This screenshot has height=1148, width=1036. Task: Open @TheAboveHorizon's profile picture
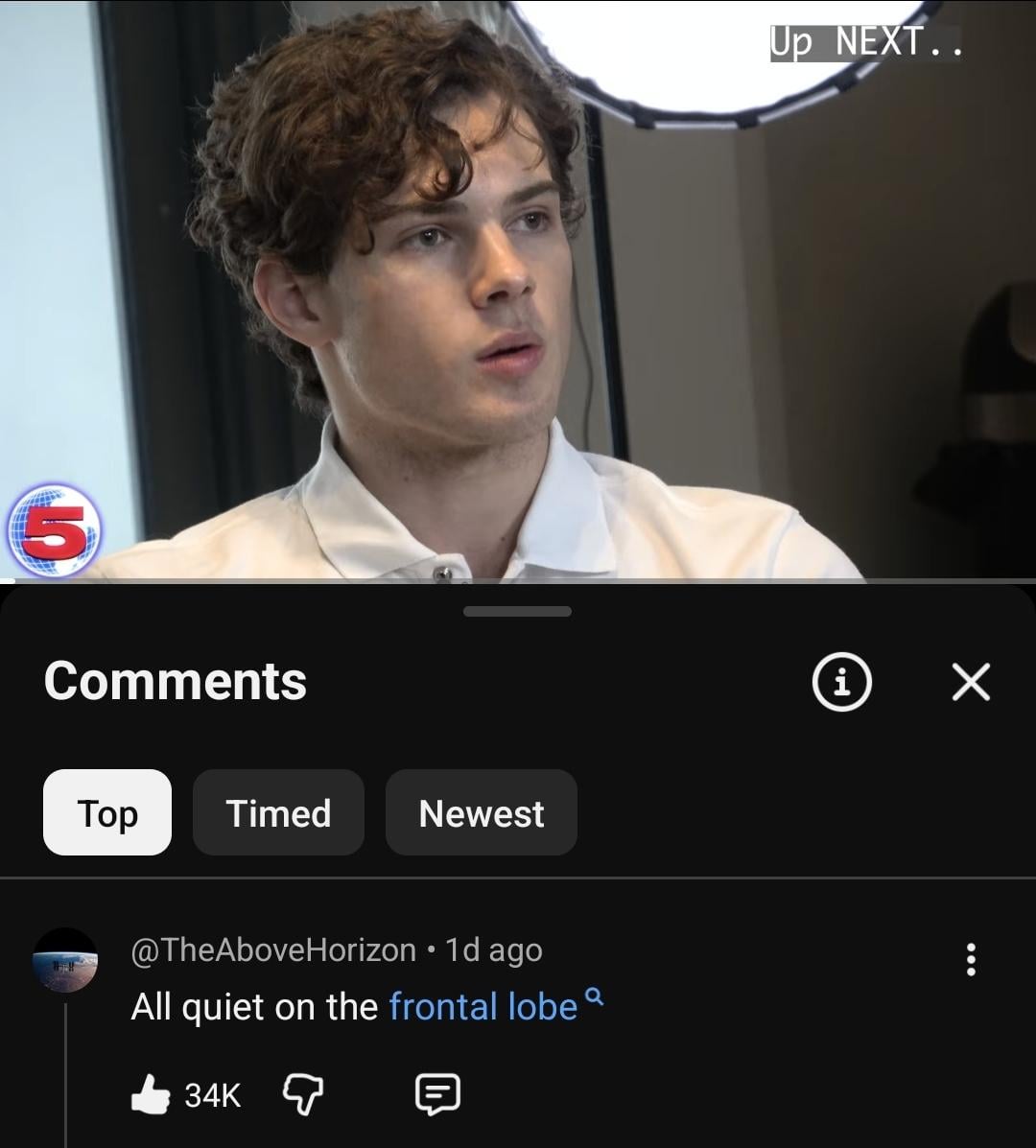pos(65,959)
